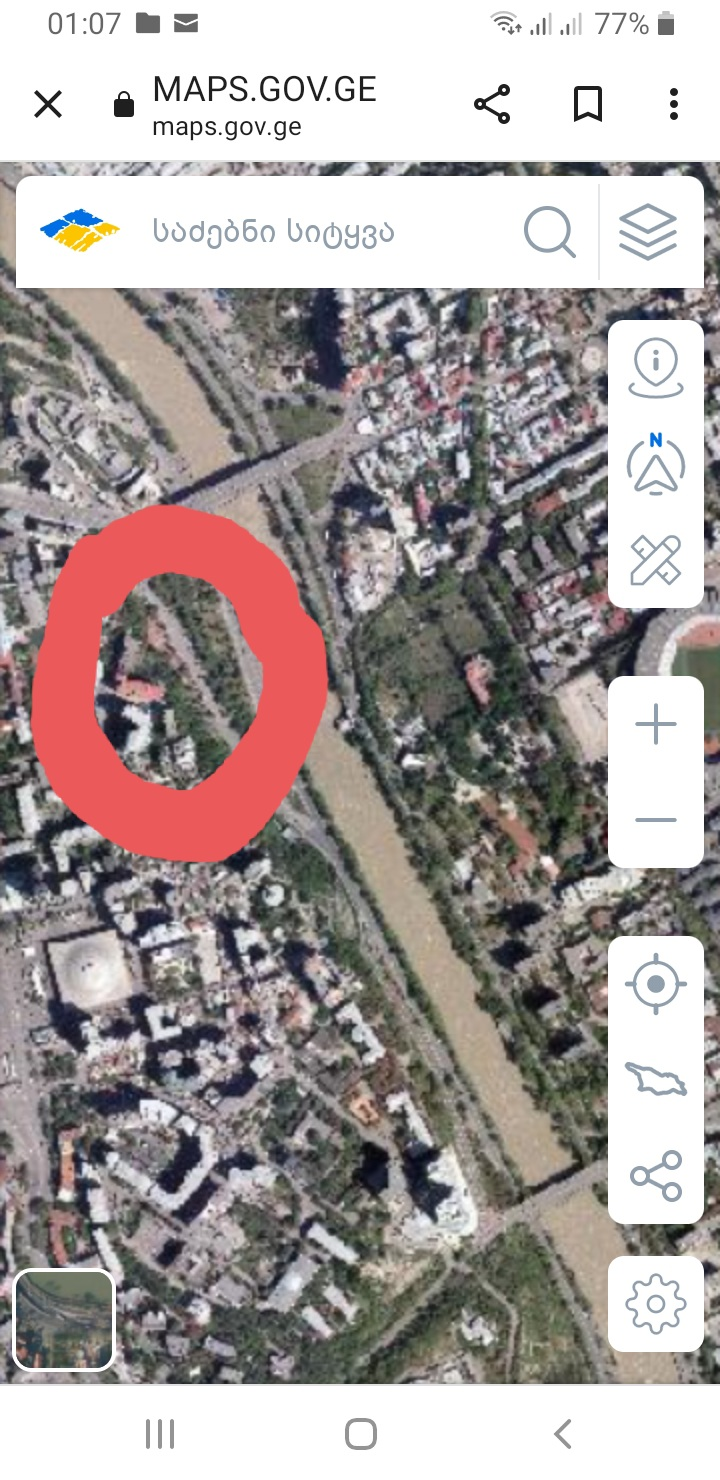Reset map orientation to north
This screenshot has height=1480, width=720.
(656, 464)
